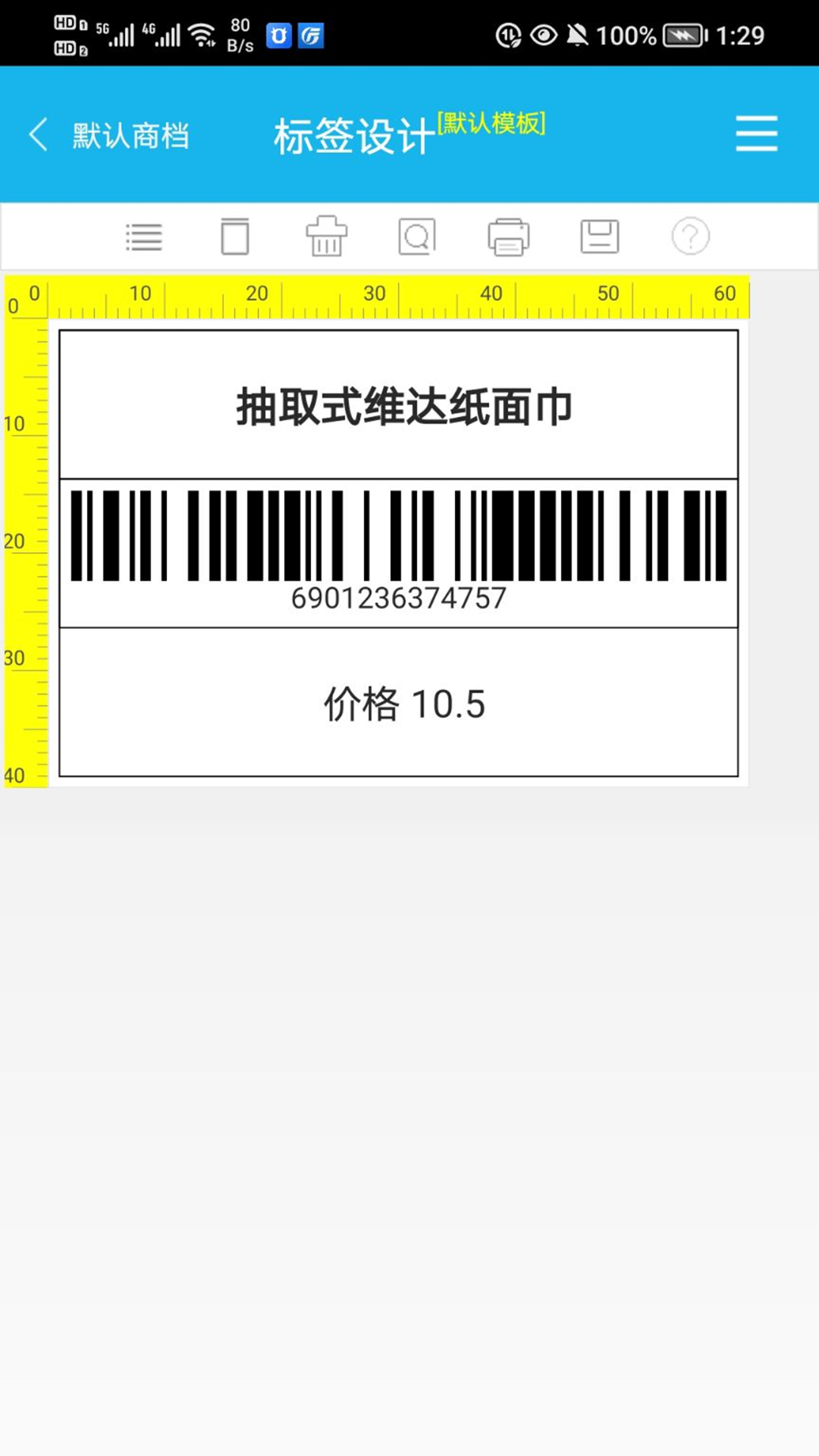Save the template with the floppy disk icon

coord(600,237)
